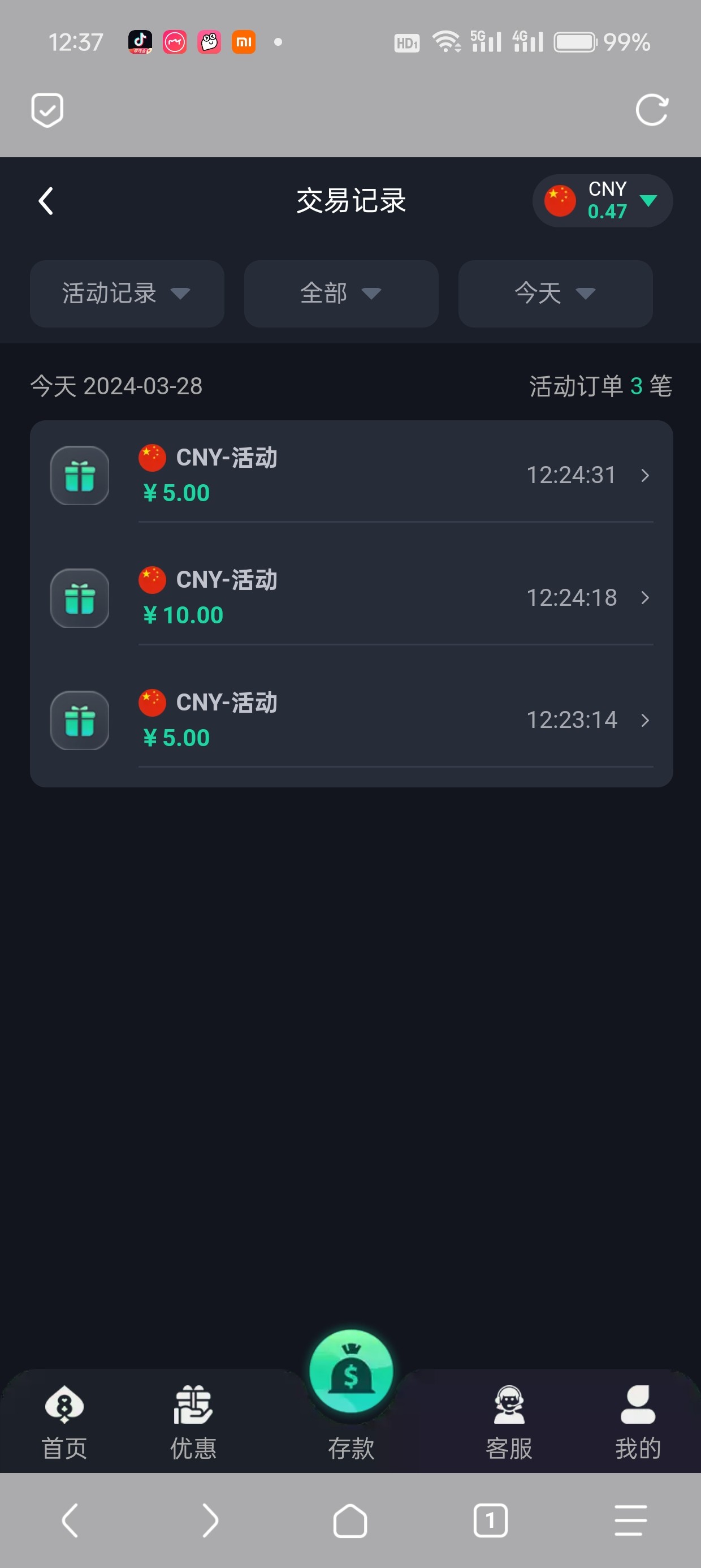Tap the shield security icon at top left
The image size is (701, 1568).
(x=47, y=110)
